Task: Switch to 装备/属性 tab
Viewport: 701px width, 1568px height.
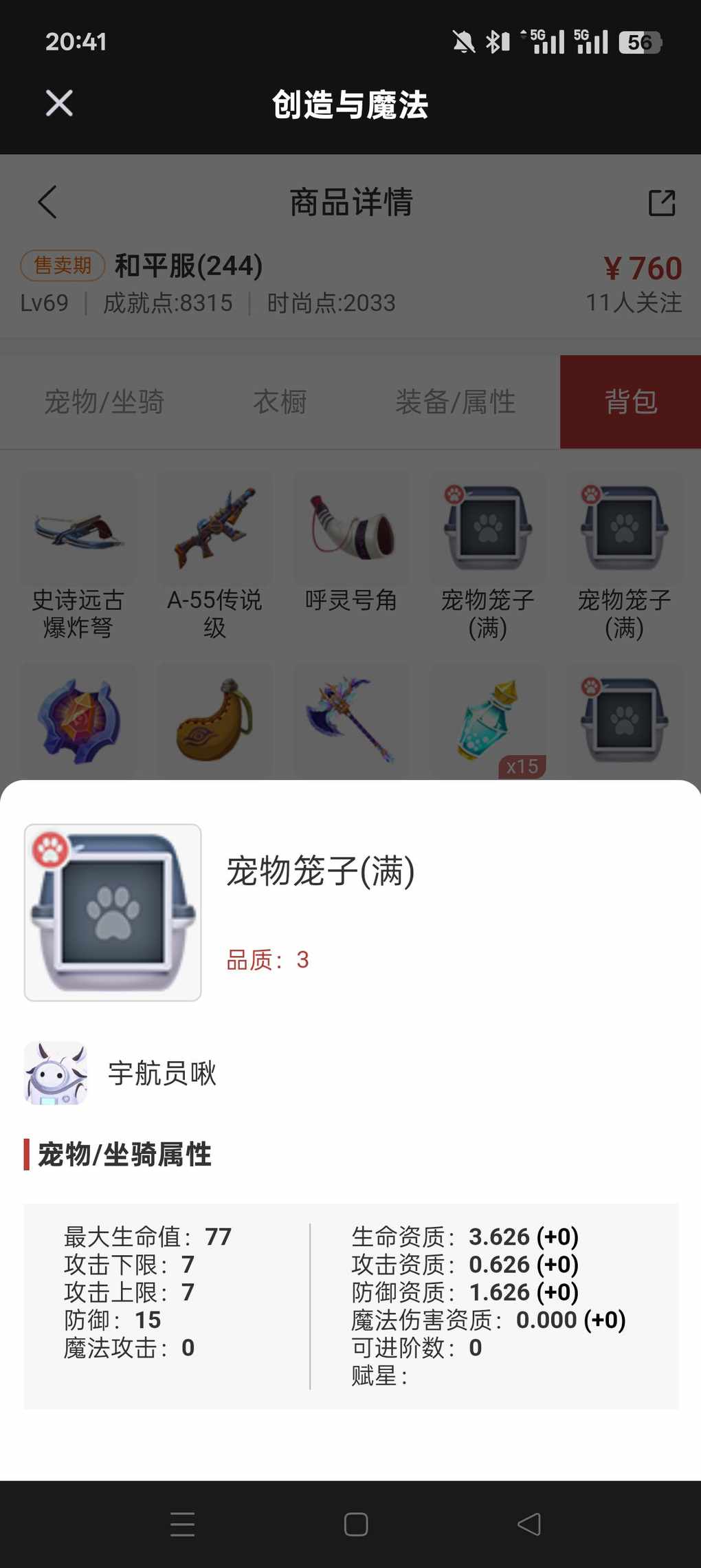Action: point(455,402)
